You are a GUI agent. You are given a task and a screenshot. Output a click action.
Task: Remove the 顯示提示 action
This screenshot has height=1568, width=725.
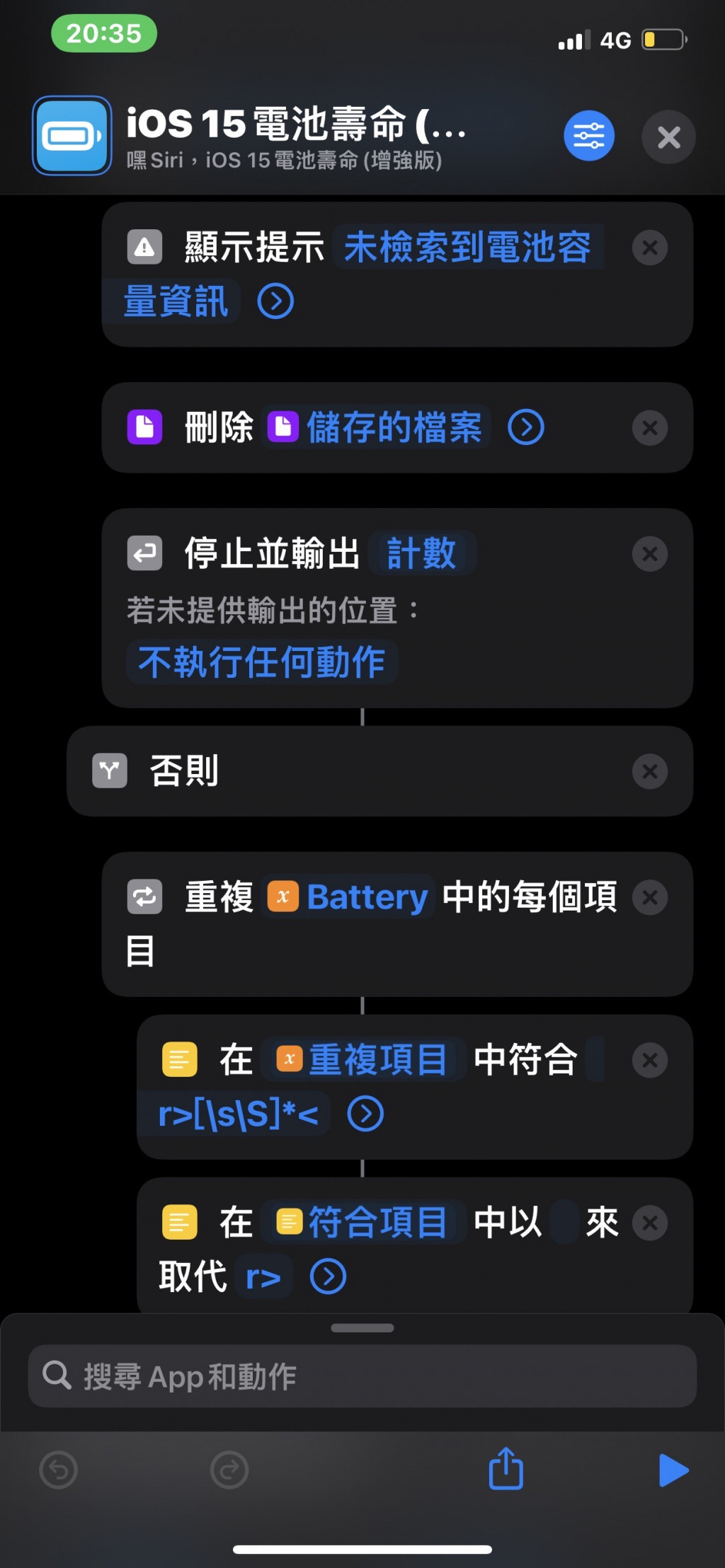[x=649, y=248]
